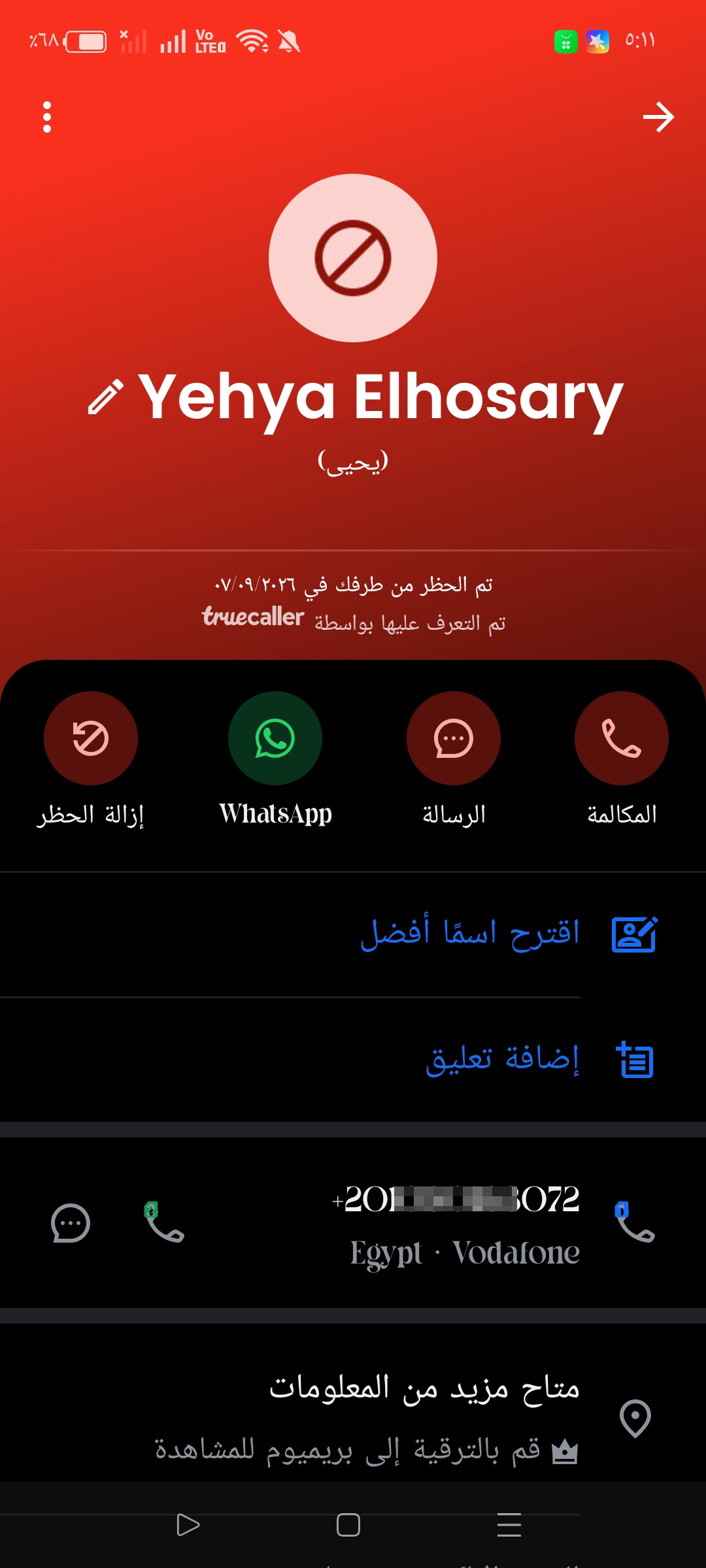Suggest a better name (اقترح اسمًا أفضل)
This screenshot has width=706, height=1568.
tap(469, 933)
